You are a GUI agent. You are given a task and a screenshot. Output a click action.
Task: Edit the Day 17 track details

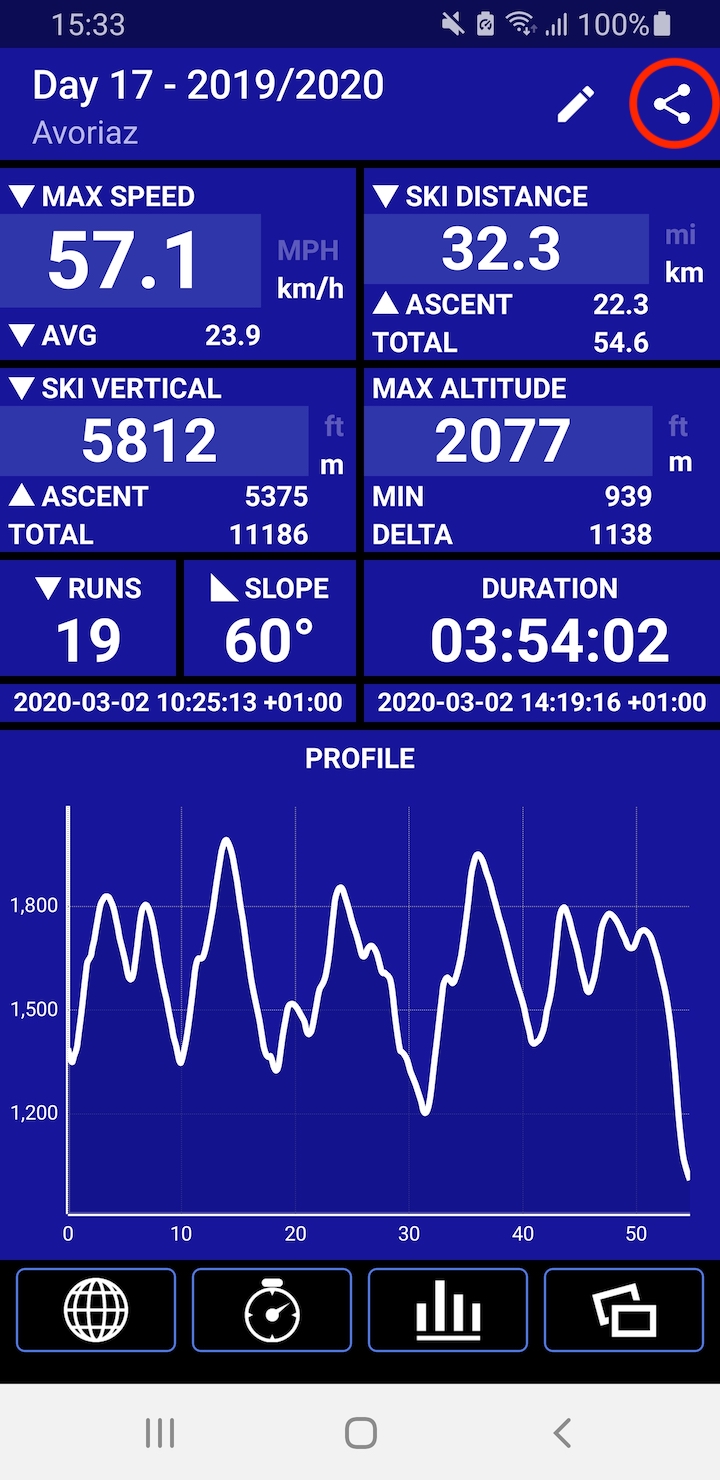tap(575, 104)
